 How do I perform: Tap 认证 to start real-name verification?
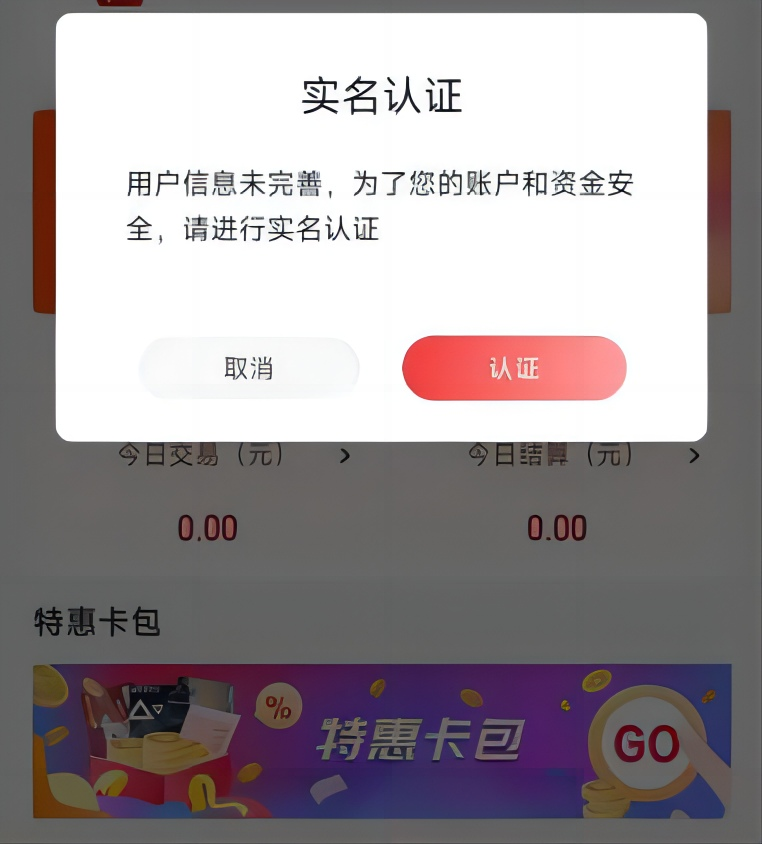[x=514, y=368]
